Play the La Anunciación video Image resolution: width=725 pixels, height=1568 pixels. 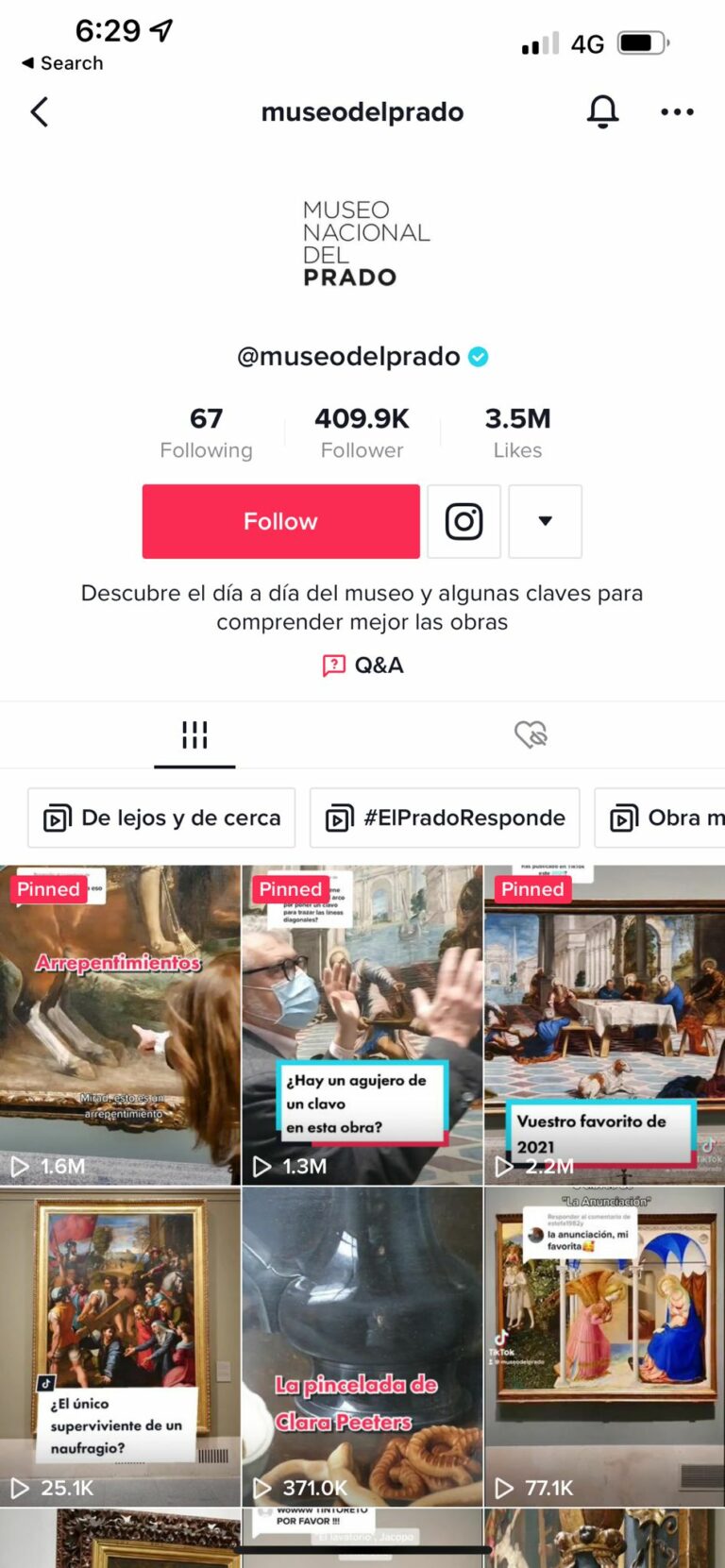[x=604, y=1345]
